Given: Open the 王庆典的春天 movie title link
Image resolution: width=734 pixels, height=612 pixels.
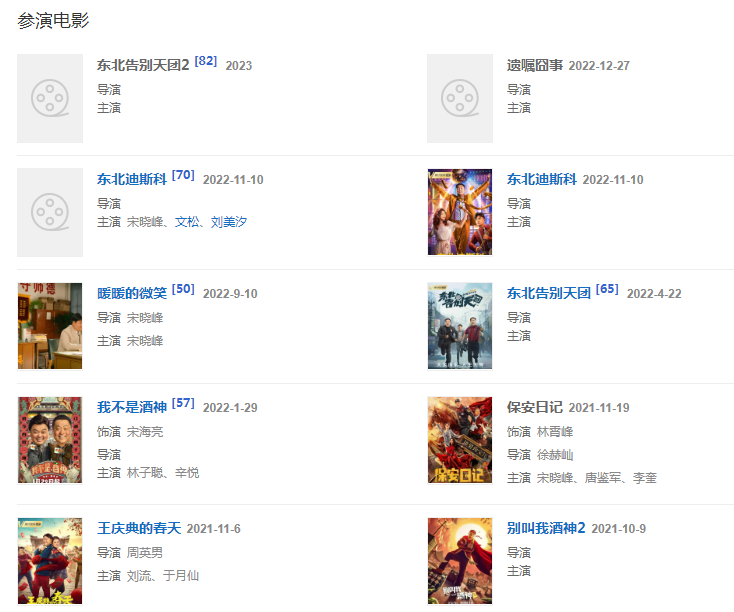Looking at the screenshot, I should 138,529.
